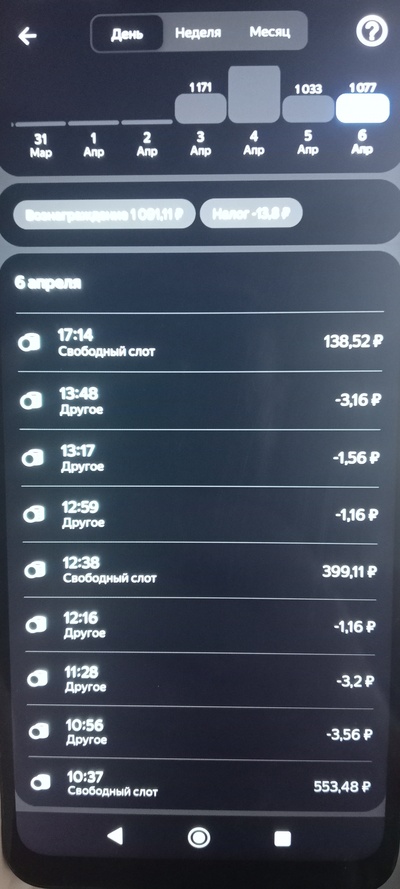Select the 31 Мар day in chart

pos(40,145)
